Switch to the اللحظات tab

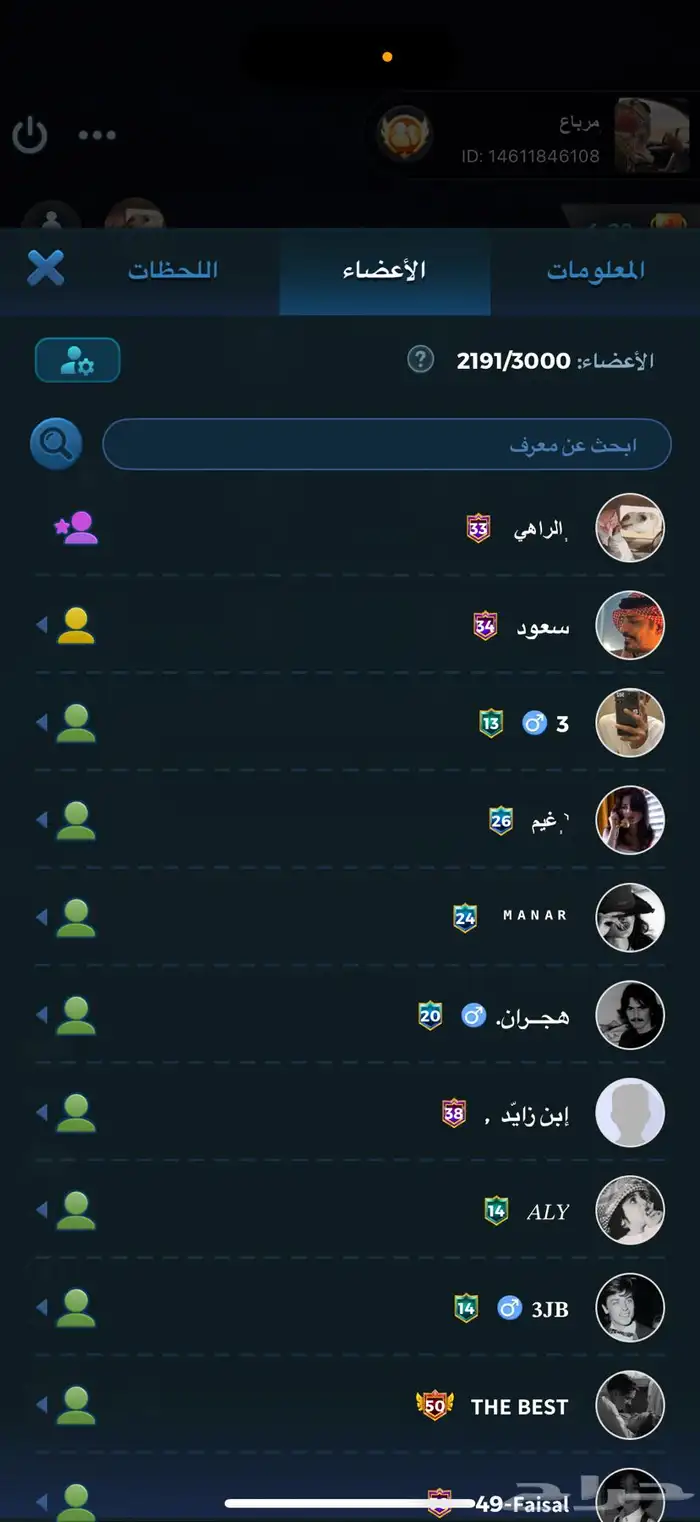[173, 271]
